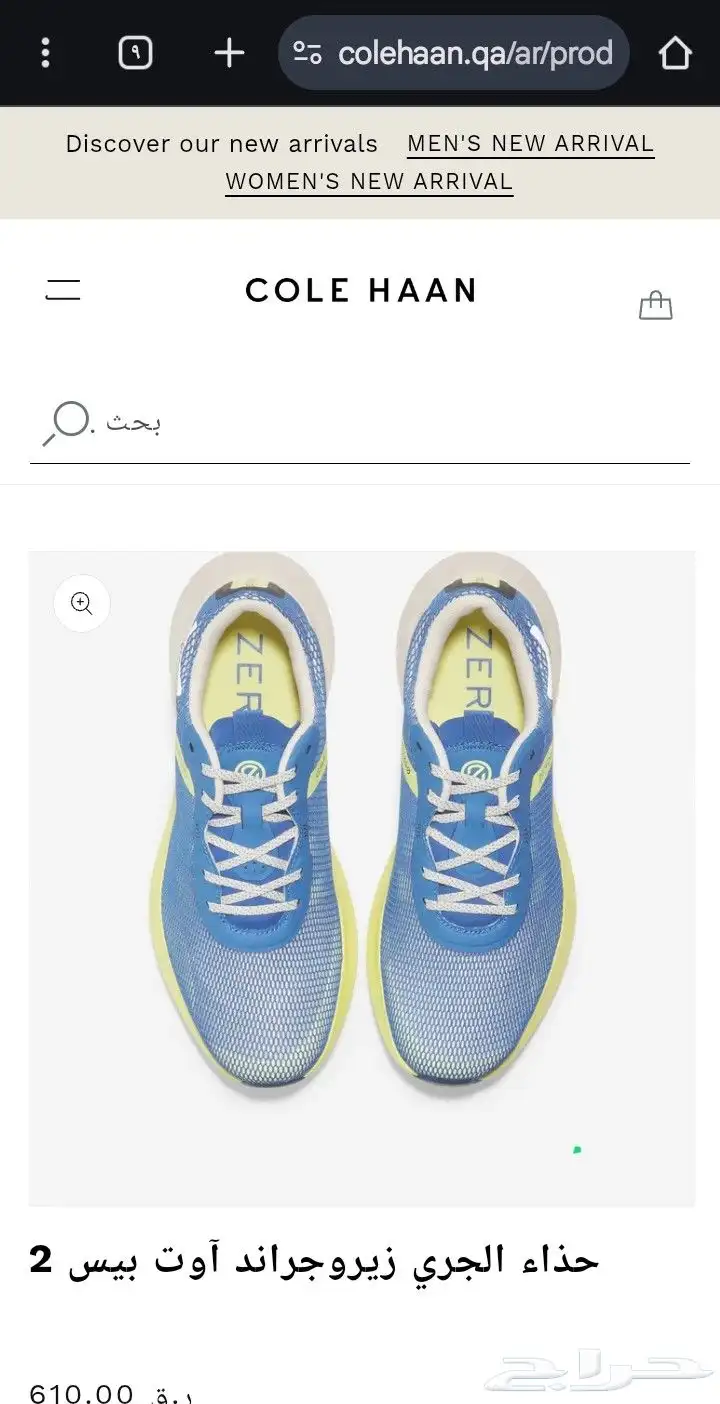The height and width of the screenshot is (1404, 720).
Task: Open the Men's New Arrival link
Action: coord(530,144)
